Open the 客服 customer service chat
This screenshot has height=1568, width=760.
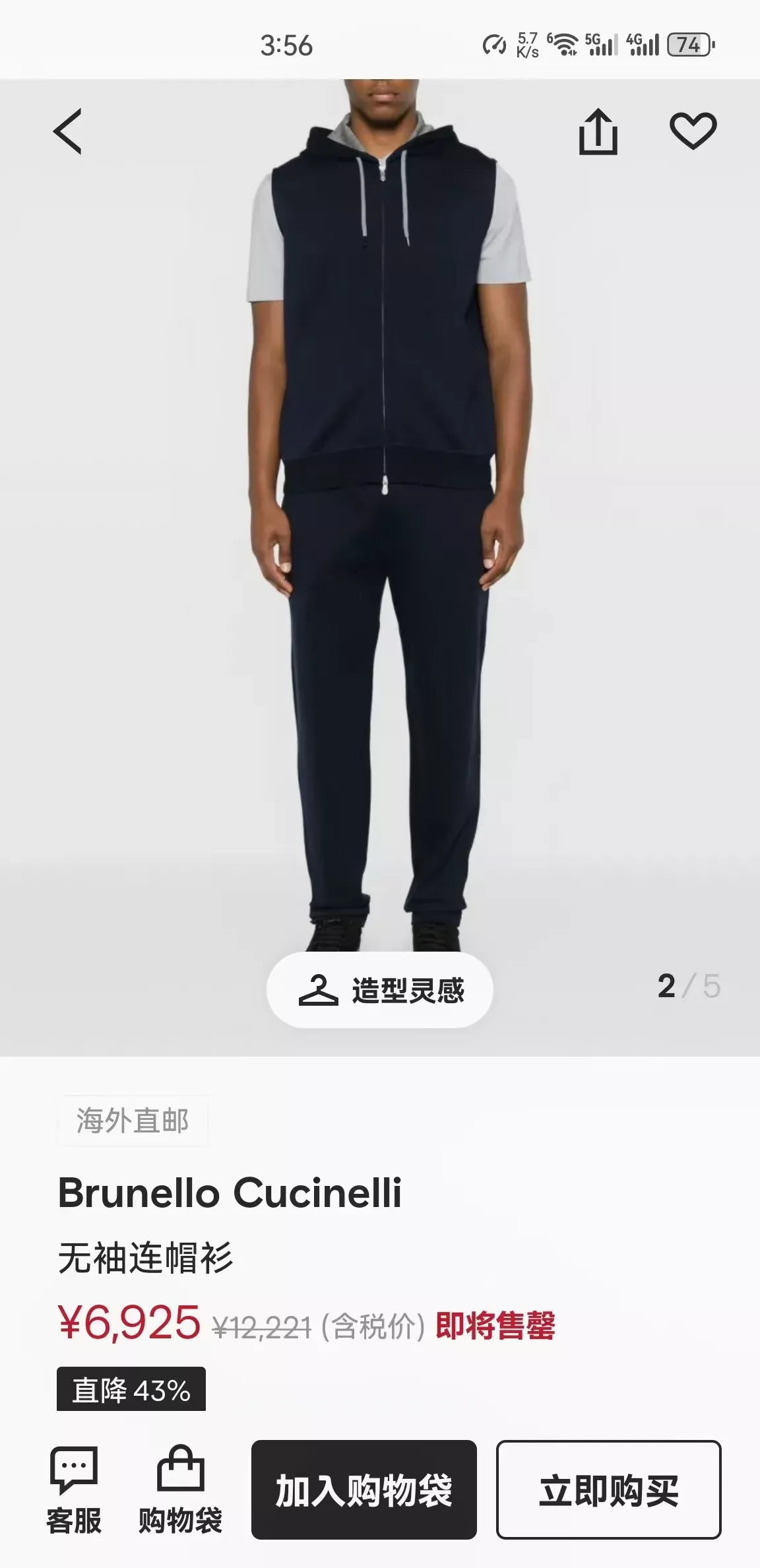[74, 1491]
